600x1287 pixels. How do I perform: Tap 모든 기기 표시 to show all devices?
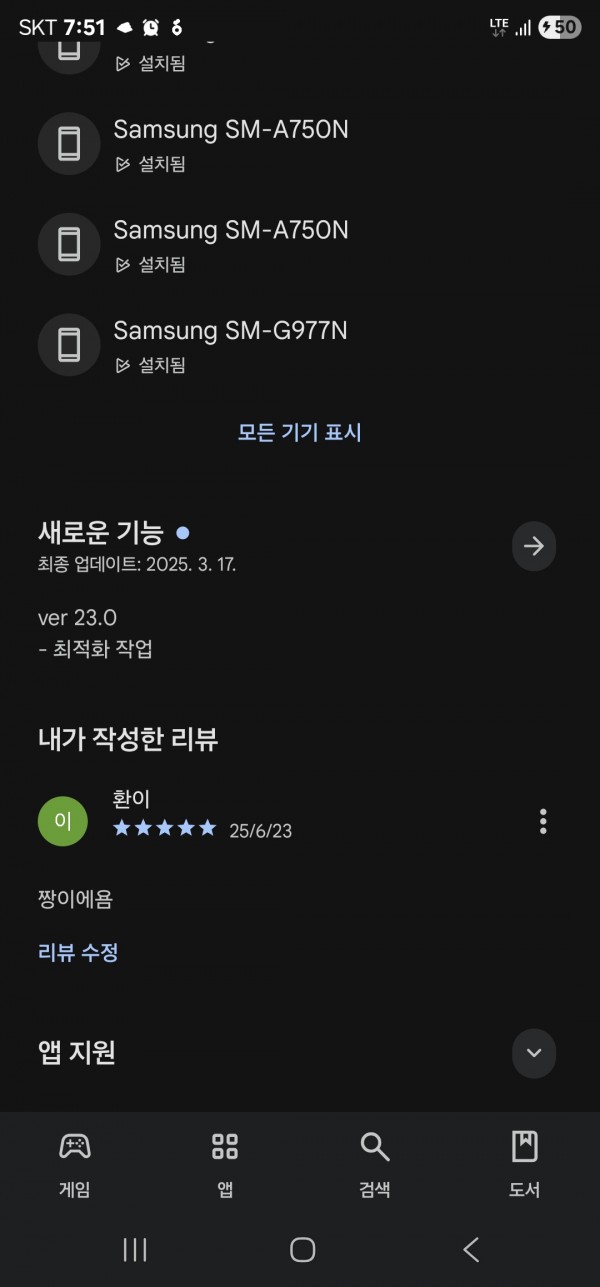299,432
